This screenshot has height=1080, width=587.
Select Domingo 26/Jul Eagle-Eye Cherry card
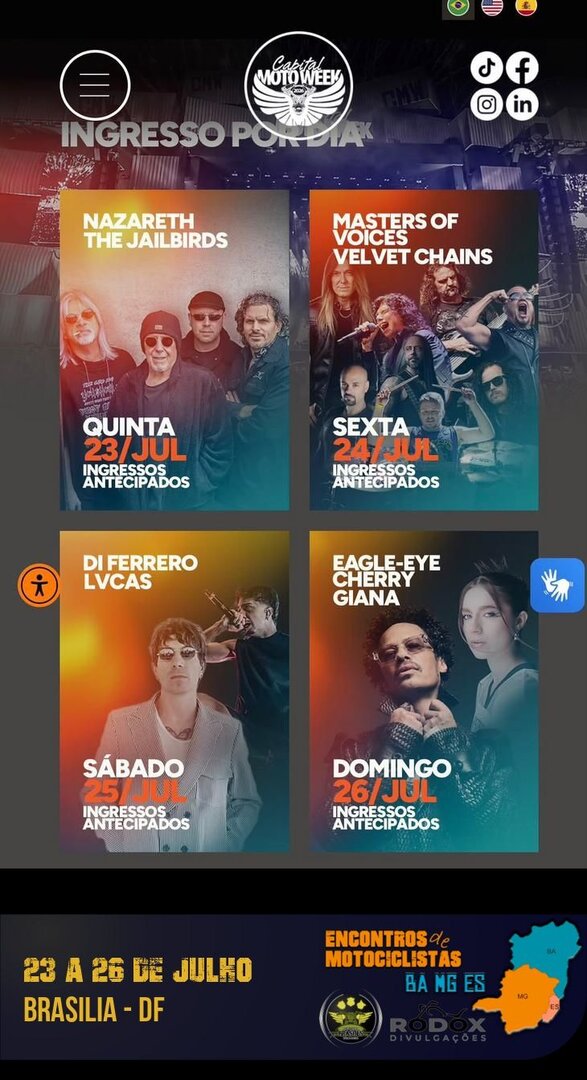coord(424,691)
